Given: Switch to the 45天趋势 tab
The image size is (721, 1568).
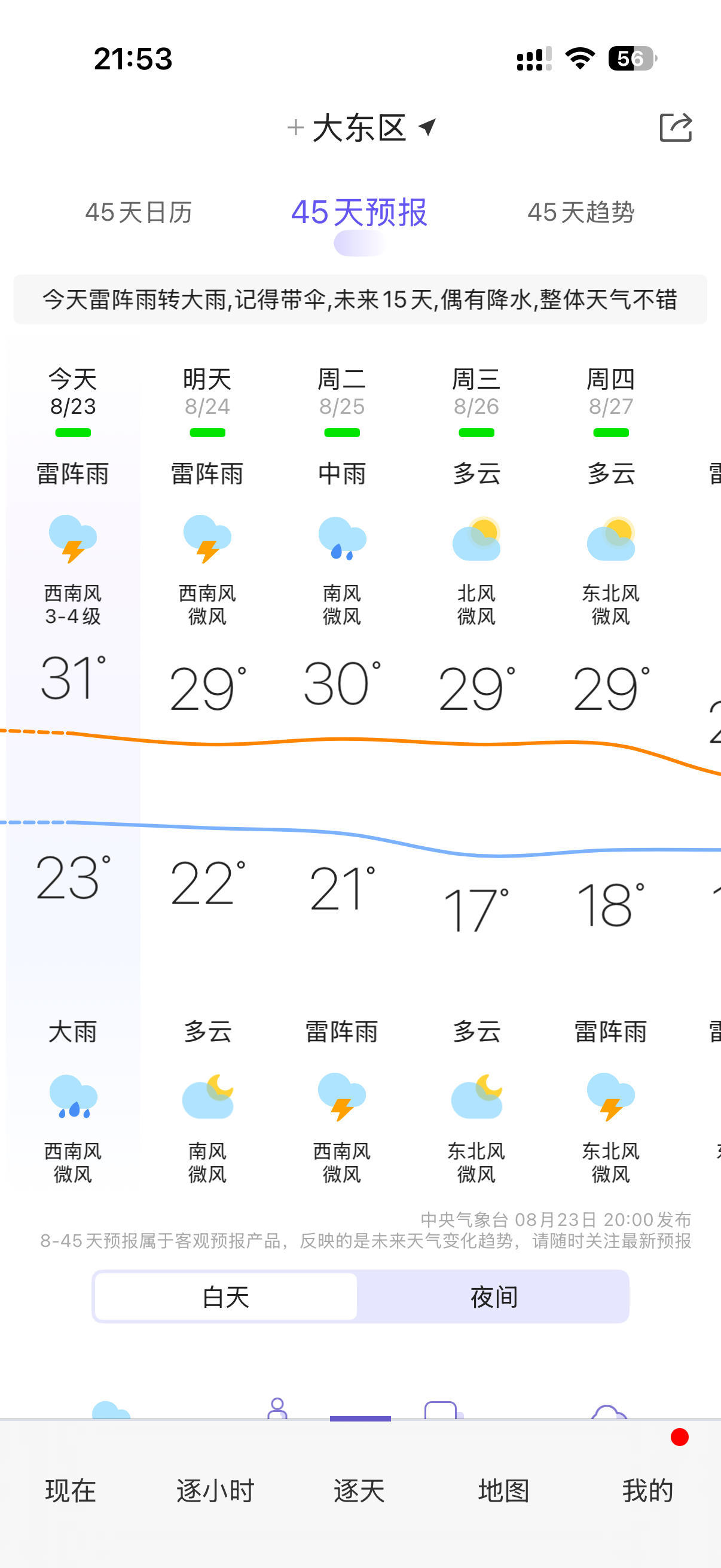Looking at the screenshot, I should (x=581, y=213).
